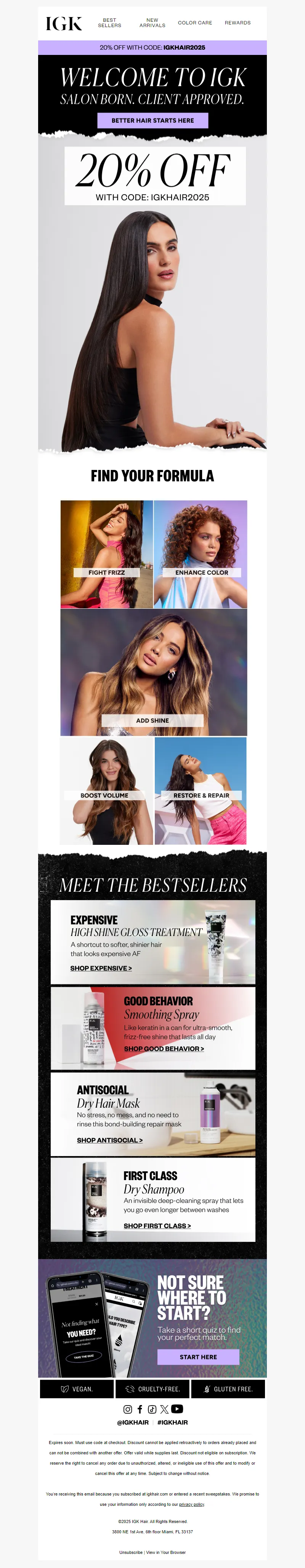Open IGK's Instagram page
The width and height of the screenshot is (305, 1568).
[128, 1409]
